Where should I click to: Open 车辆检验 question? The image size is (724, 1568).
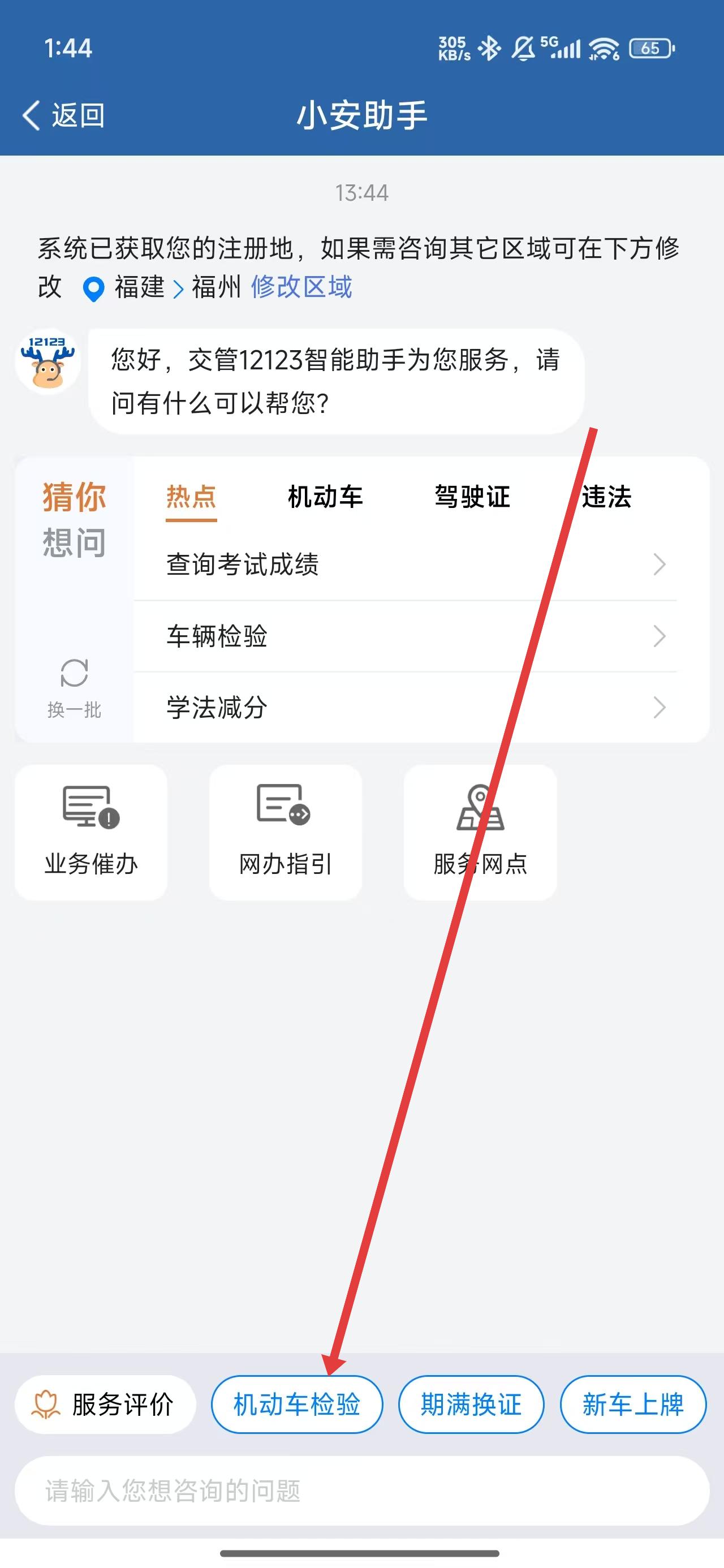pyautogui.click(x=405, y=636)
